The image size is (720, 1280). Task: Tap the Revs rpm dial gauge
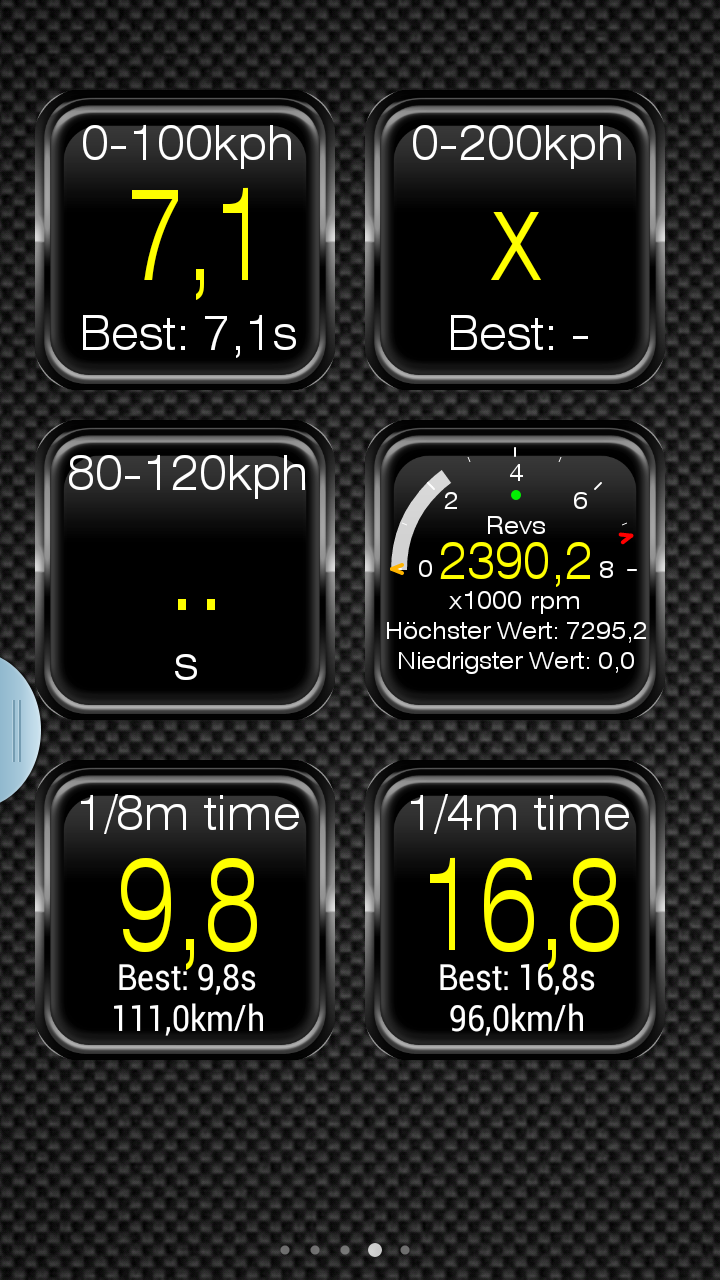(x=516, y=570)
